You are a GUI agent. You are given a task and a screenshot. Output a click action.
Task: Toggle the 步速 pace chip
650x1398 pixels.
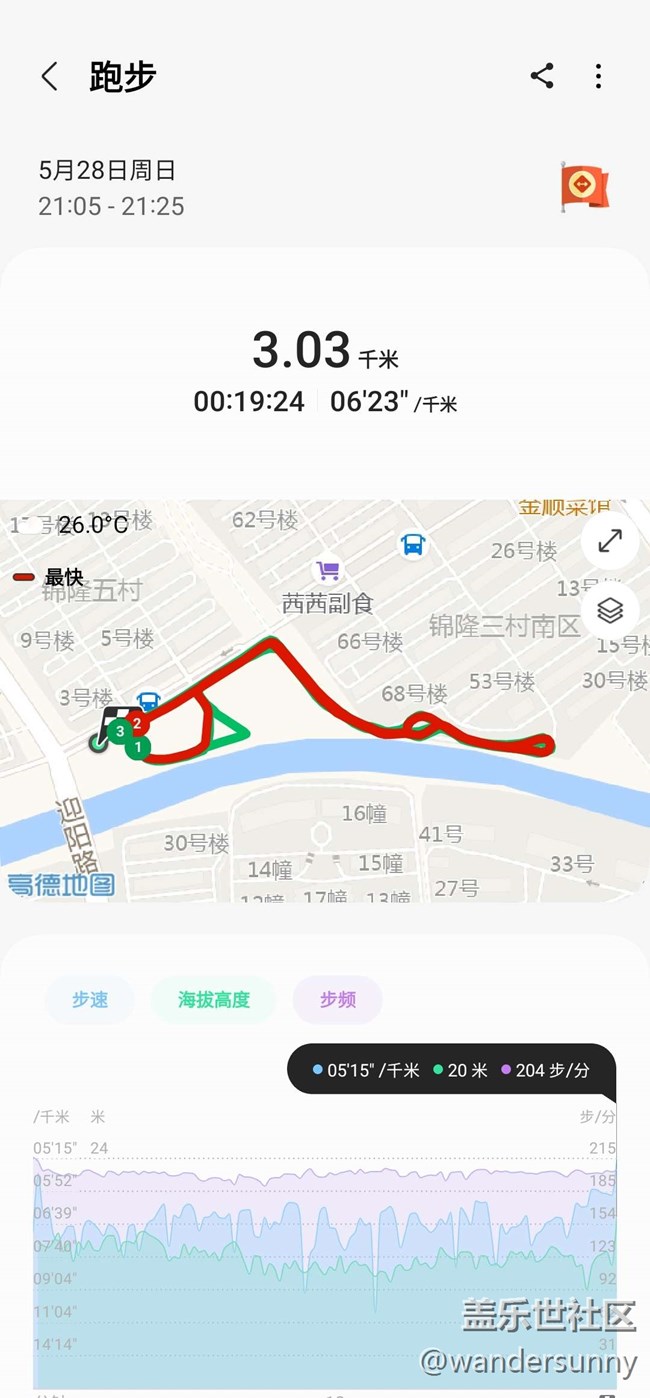pos(89,999)
